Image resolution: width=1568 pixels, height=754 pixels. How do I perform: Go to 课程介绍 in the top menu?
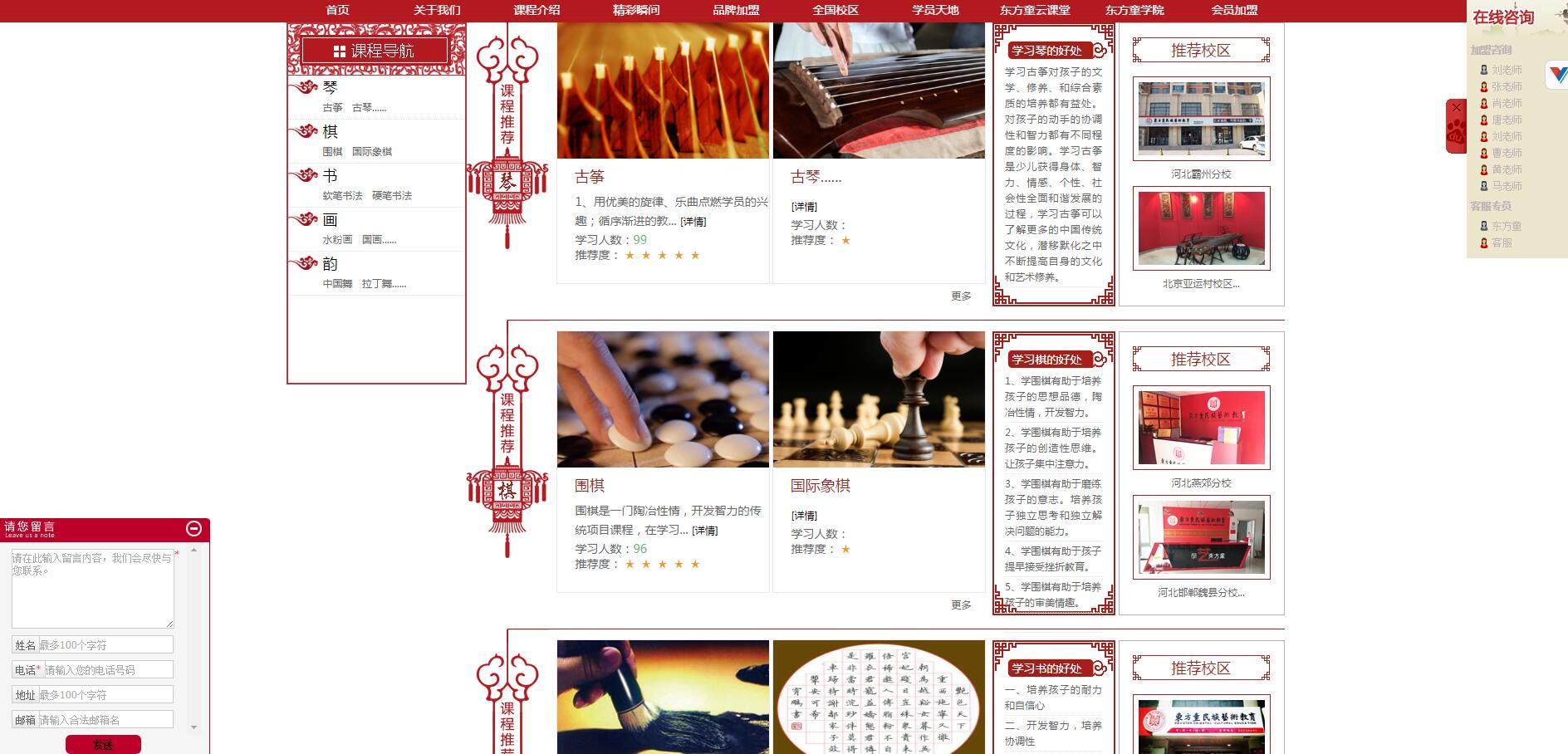[x=537, y=10]
